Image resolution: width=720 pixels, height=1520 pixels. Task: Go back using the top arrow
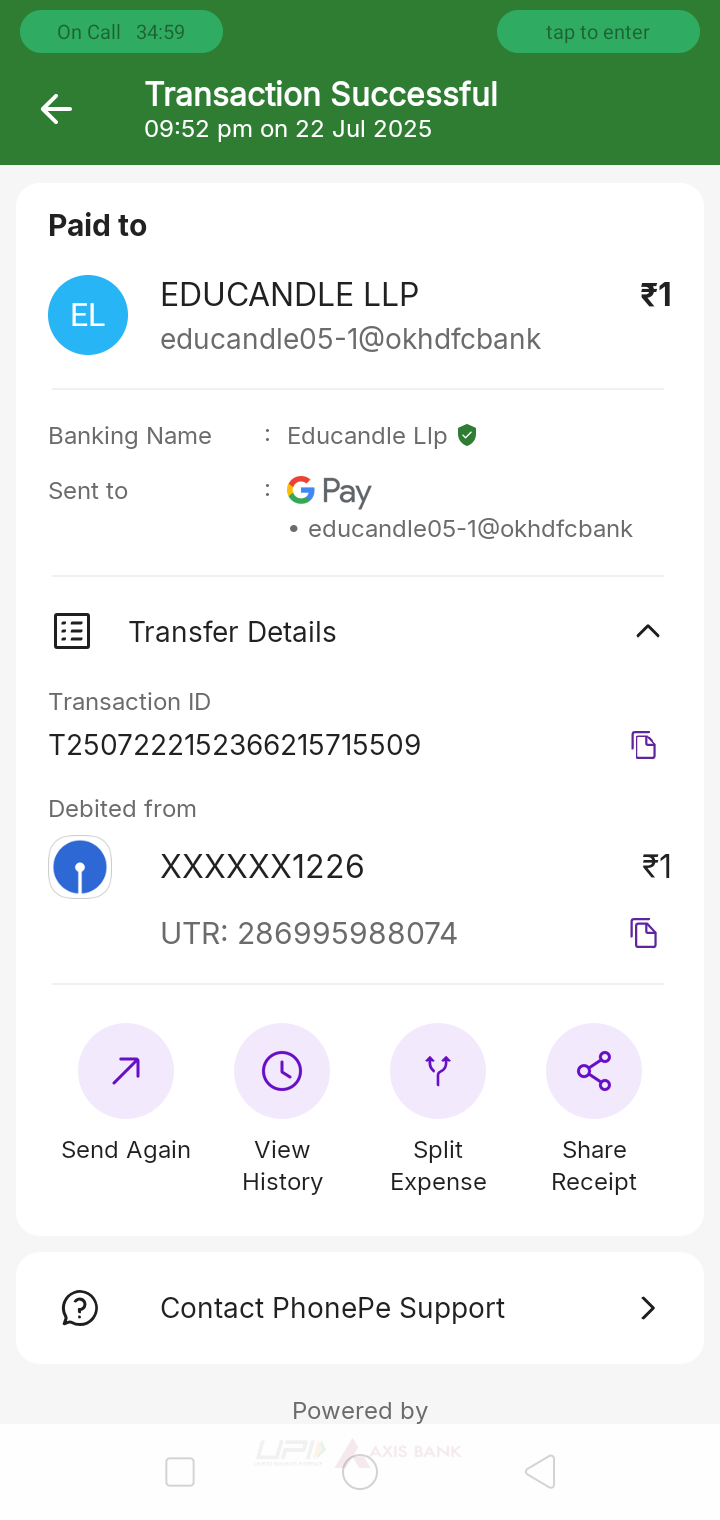pyautogui.click(x=56, y=109)
